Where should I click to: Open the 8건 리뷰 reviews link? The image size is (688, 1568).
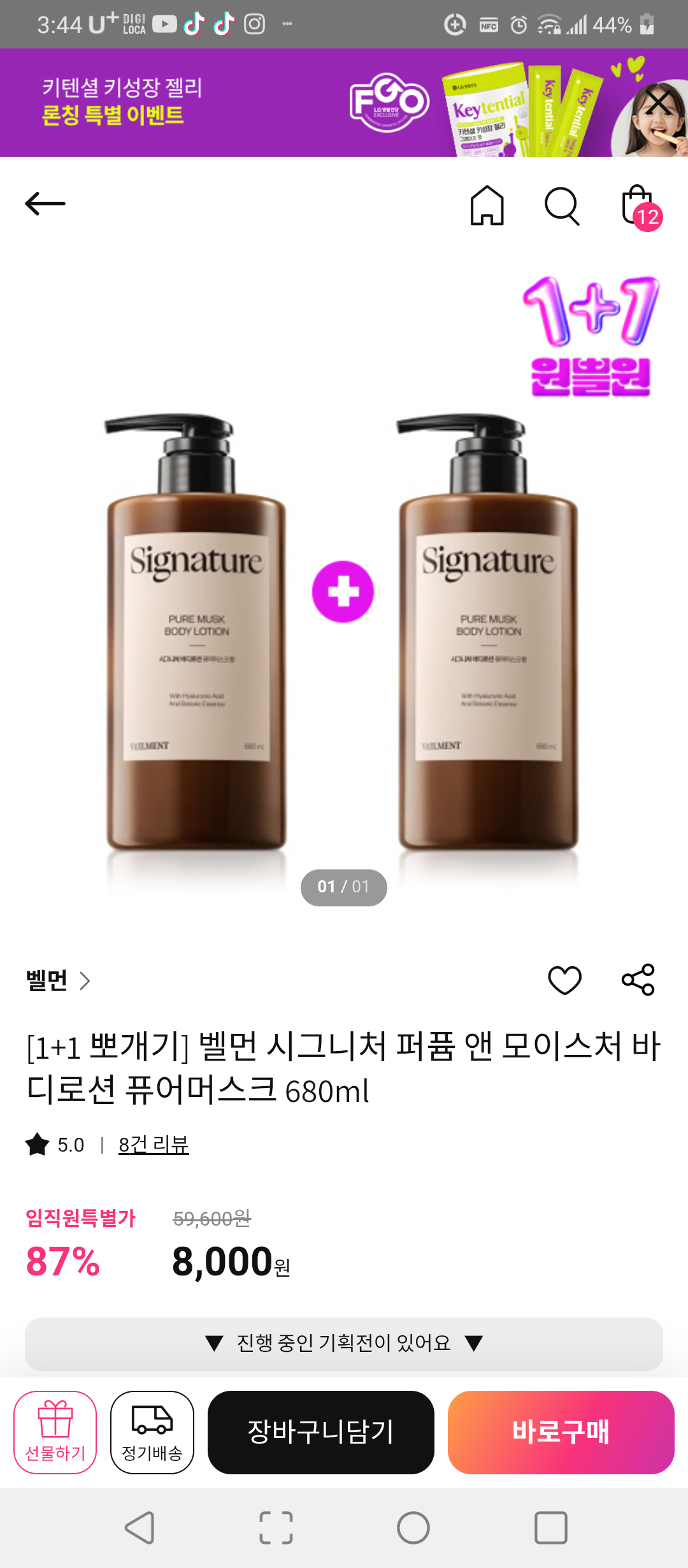(x=154, y=1145)
